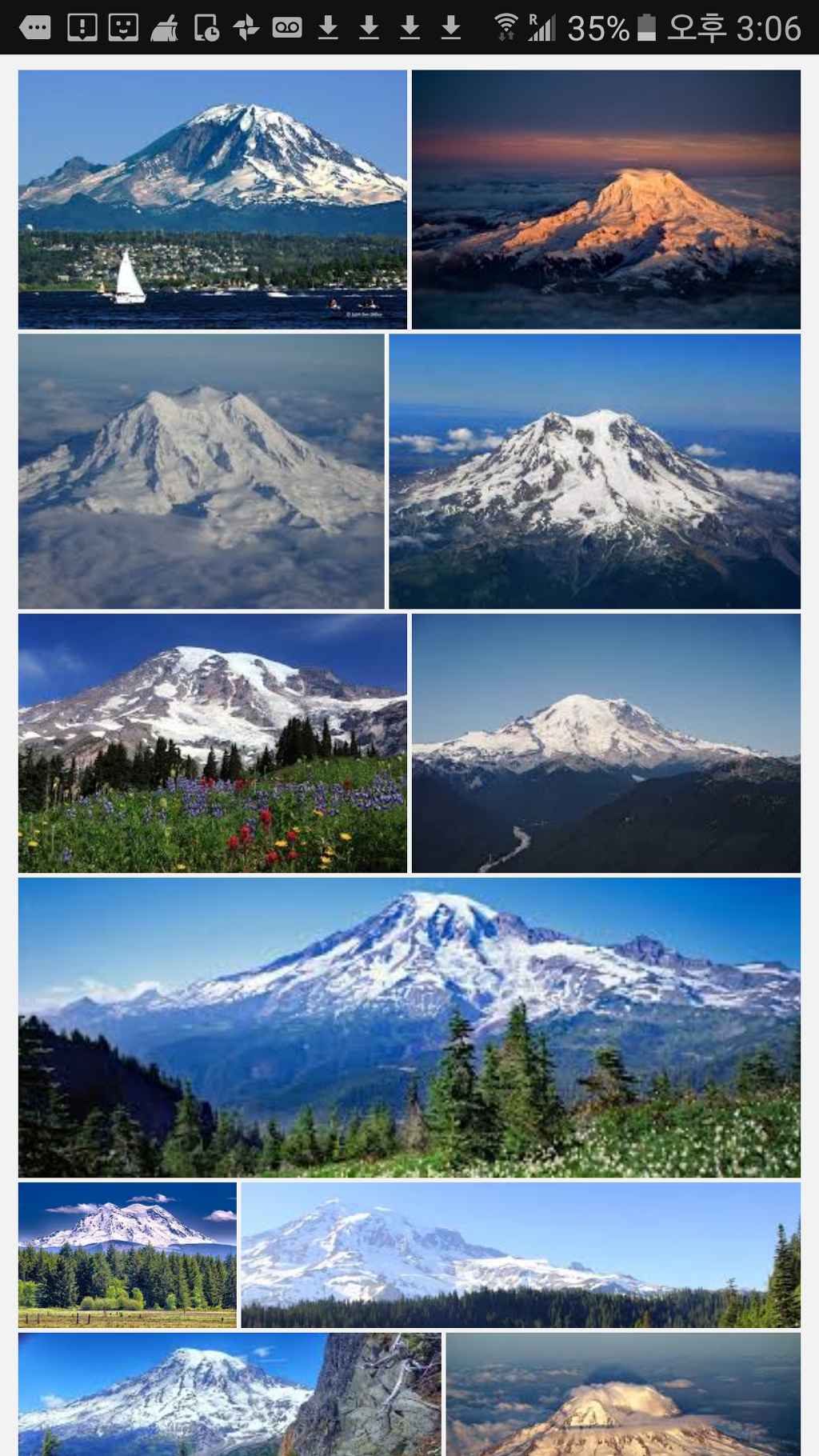This screenshot has width=819, height=1456.
Task: Select the pale mountain above the dark treeline
Action: (520, 1254)
